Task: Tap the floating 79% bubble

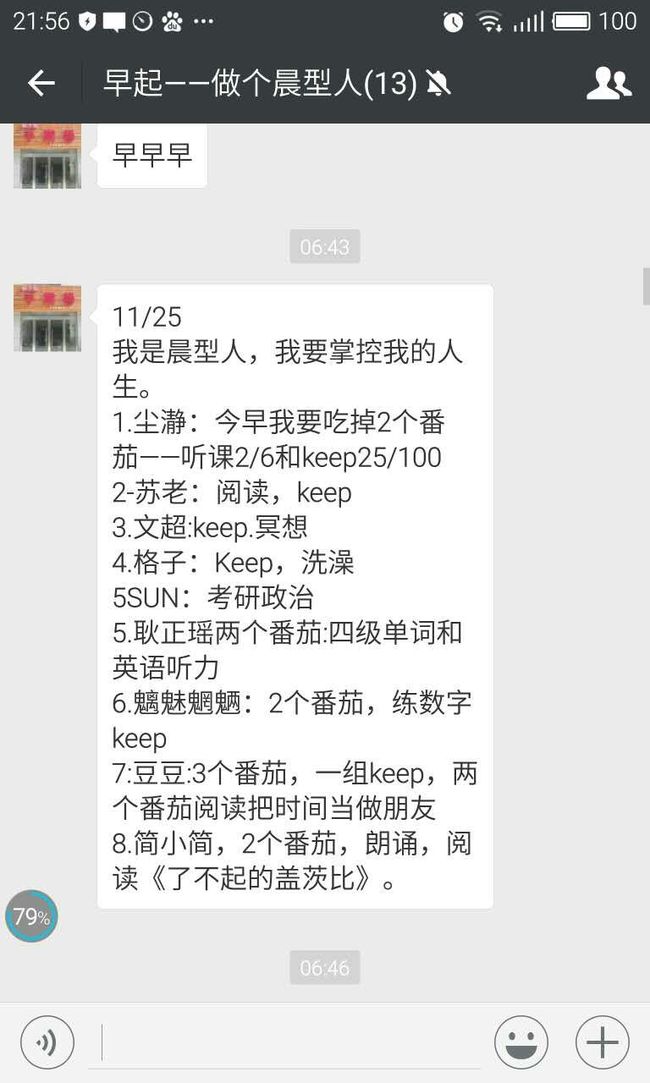Action: point(32,916)
